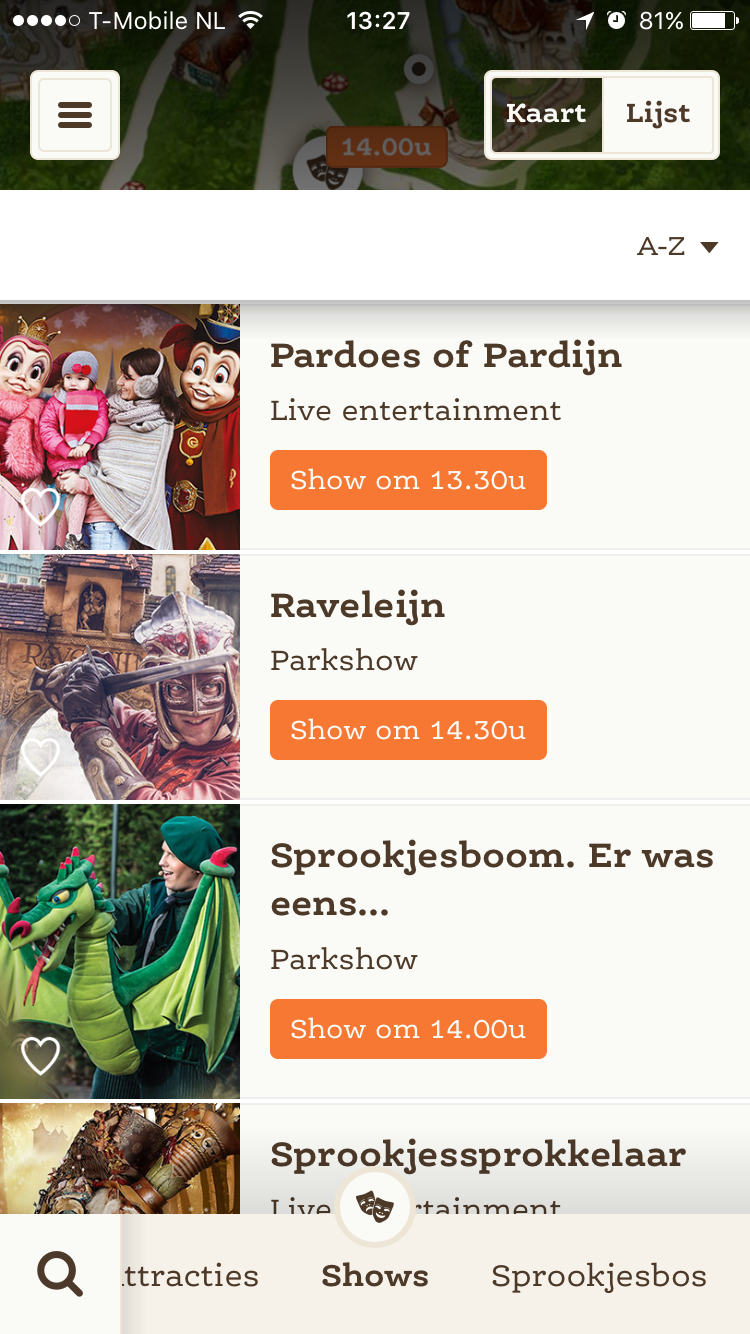This screenshot has width=750, height=1334.
Task: Open the Raveleijn parkshow
Action: click(x=357, y=606)
